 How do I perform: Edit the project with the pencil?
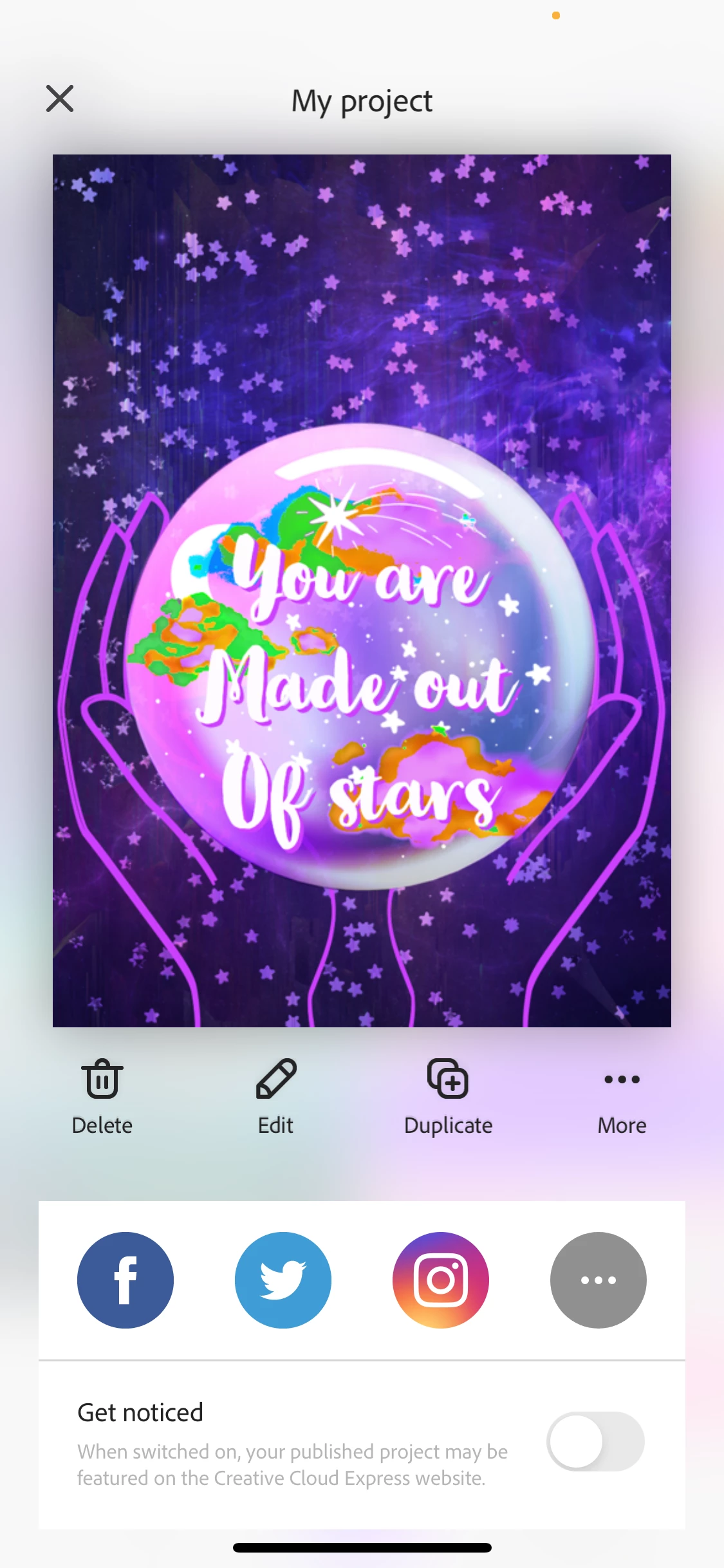tap(276, 1096)
